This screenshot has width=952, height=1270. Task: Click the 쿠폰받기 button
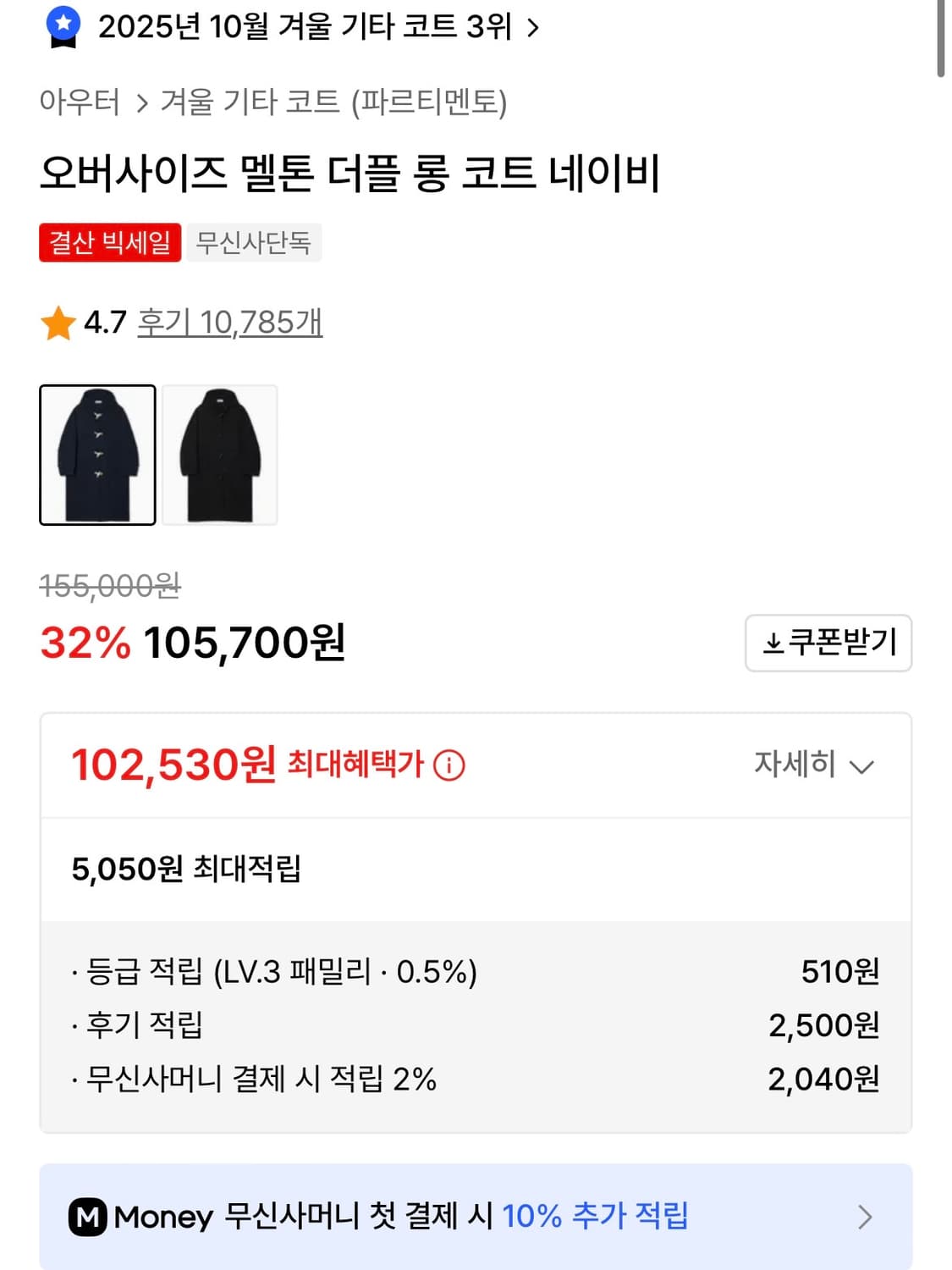click(x=828, y=643)
